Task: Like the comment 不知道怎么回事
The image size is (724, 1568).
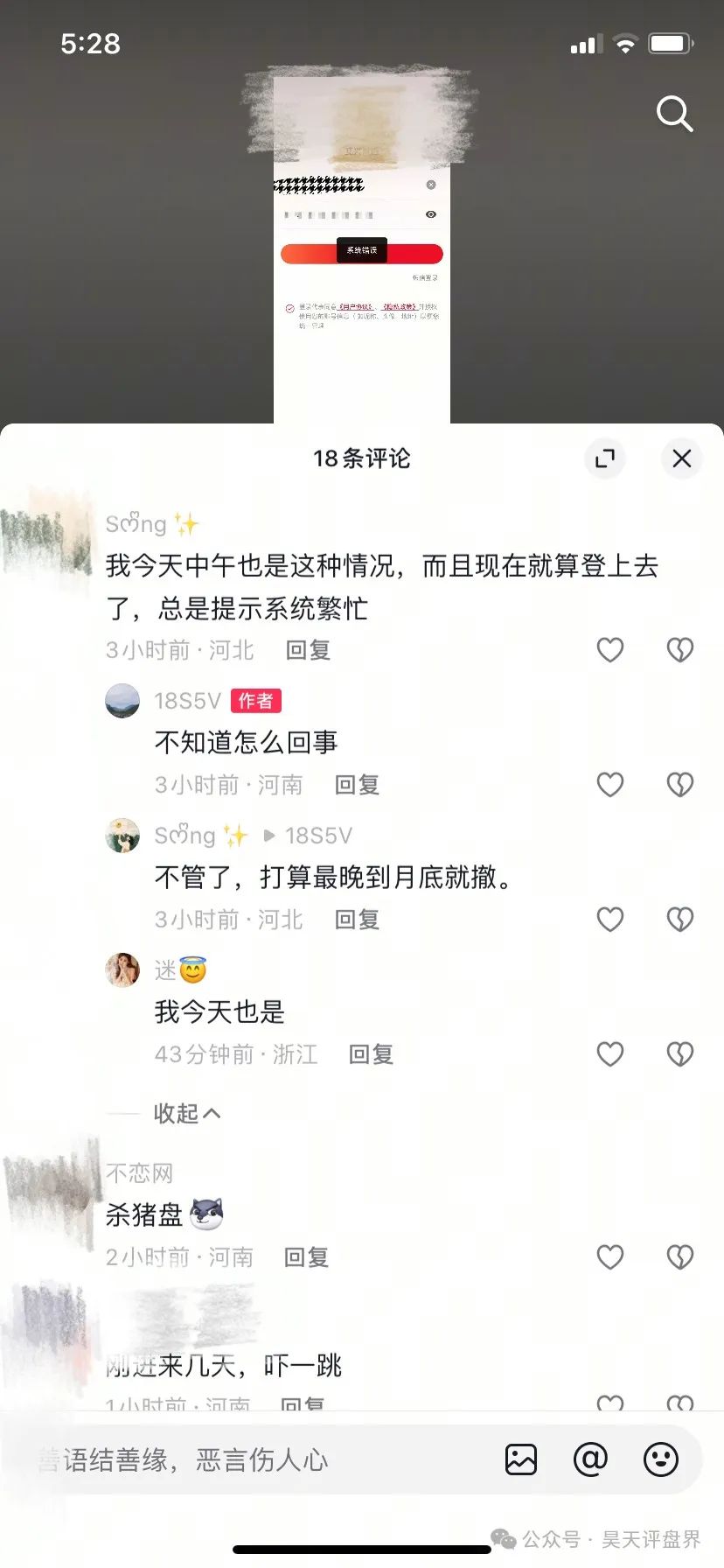Action: coord(610,785)
